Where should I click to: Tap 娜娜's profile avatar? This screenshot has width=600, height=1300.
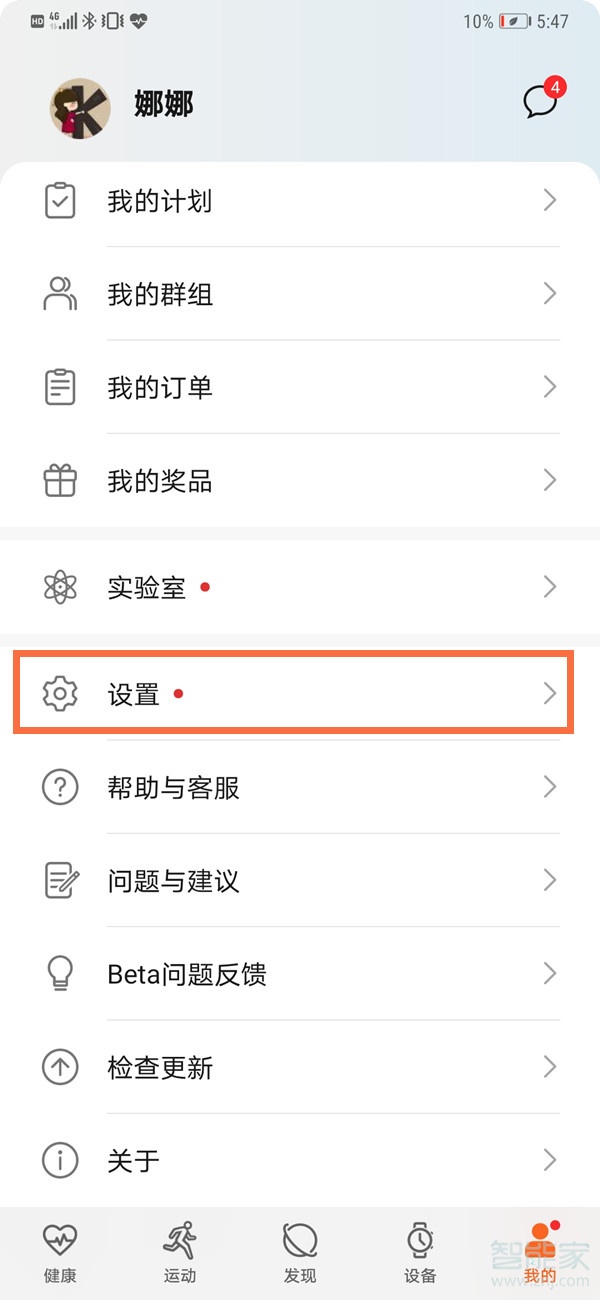[x=80, y=108]
